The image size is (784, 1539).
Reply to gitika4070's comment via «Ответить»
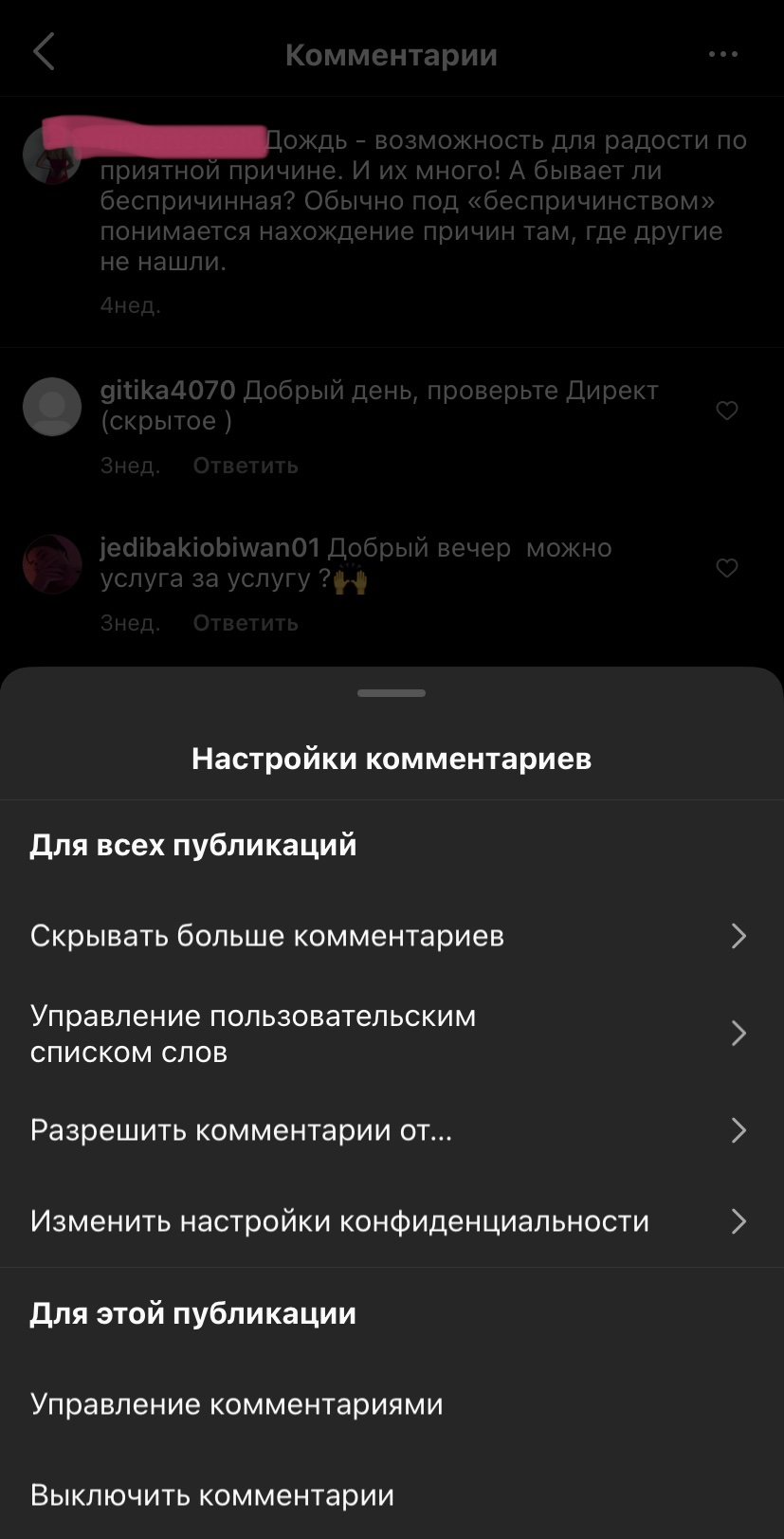tap(246, 466)
